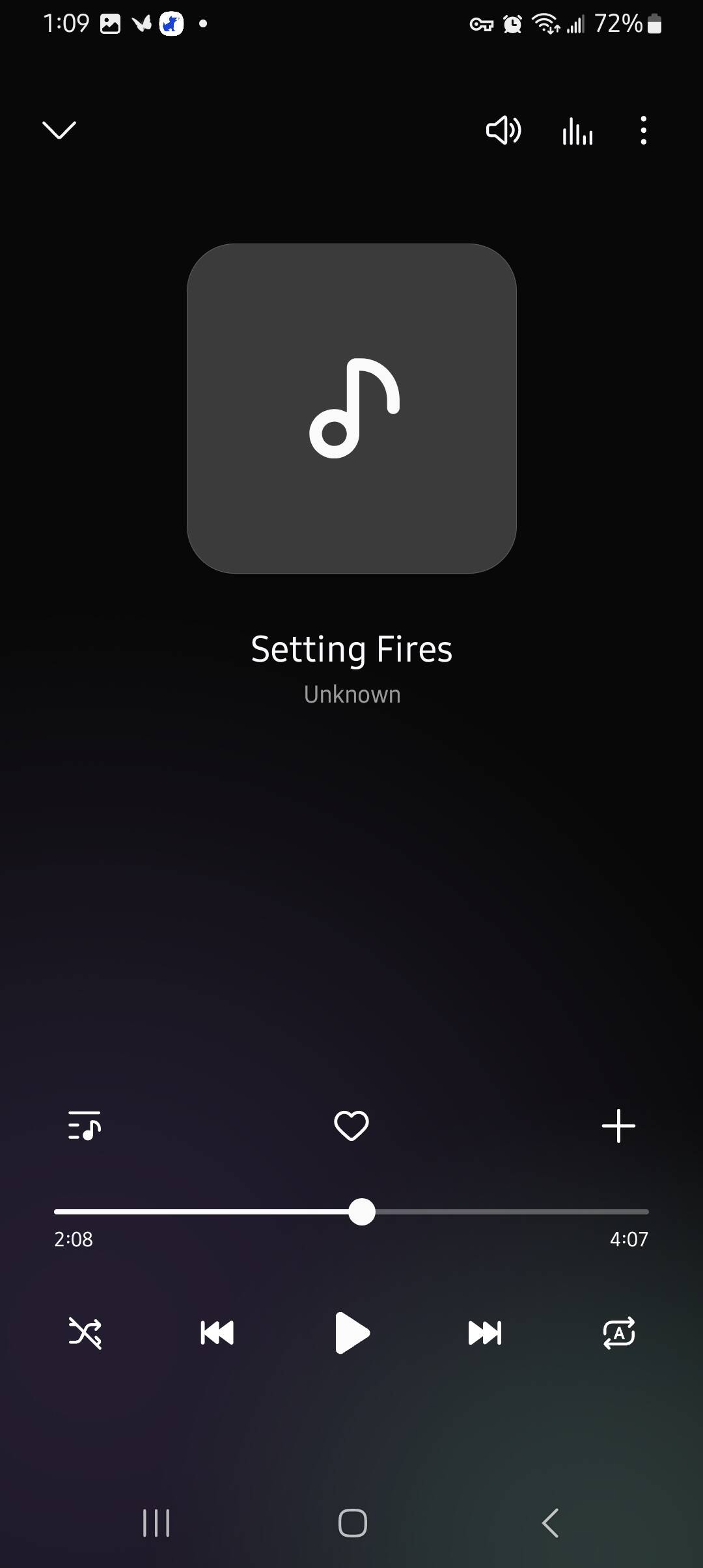
Task: Play the song Setting Fires
Action: coord(352,1333)
